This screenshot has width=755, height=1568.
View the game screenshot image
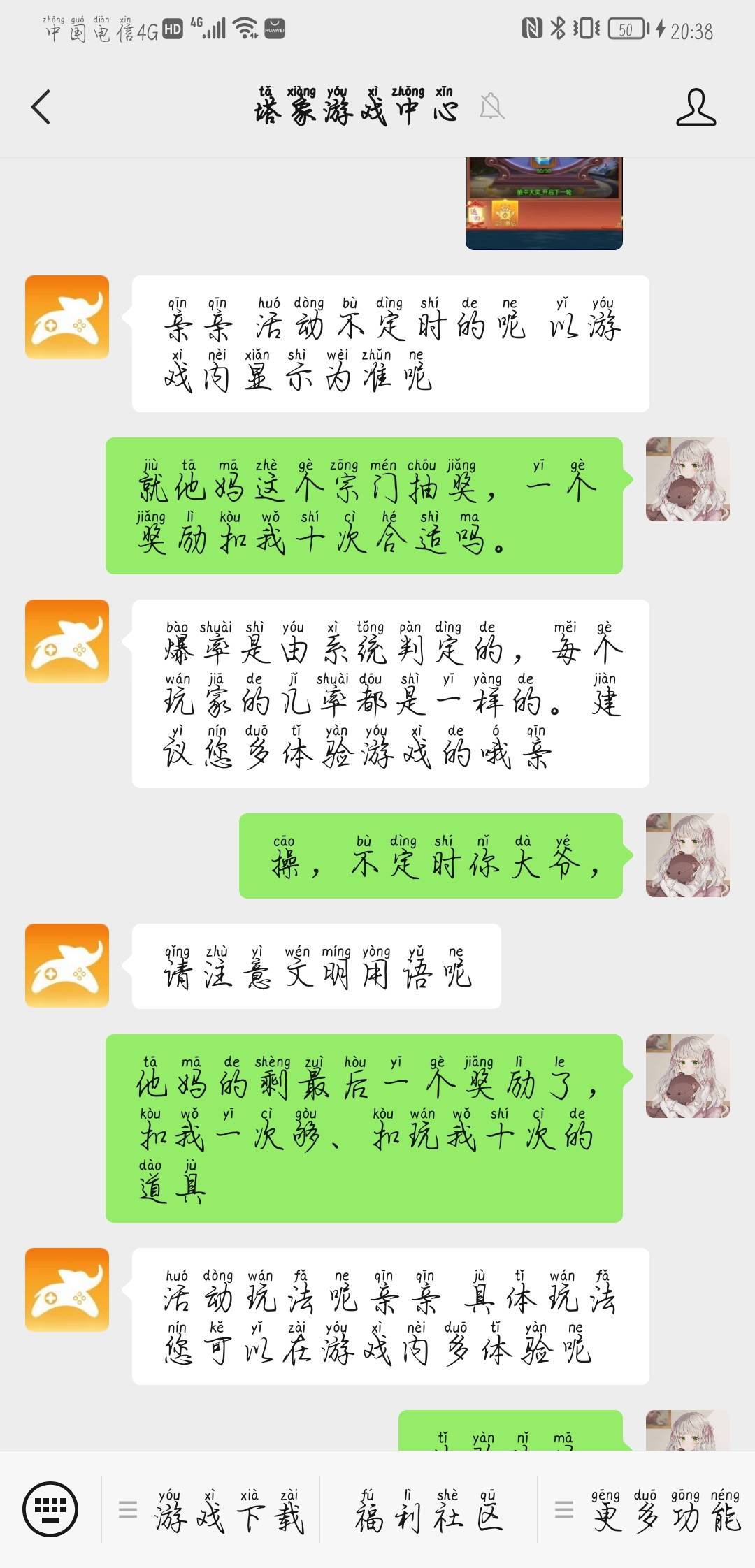(x=544, y=204)
